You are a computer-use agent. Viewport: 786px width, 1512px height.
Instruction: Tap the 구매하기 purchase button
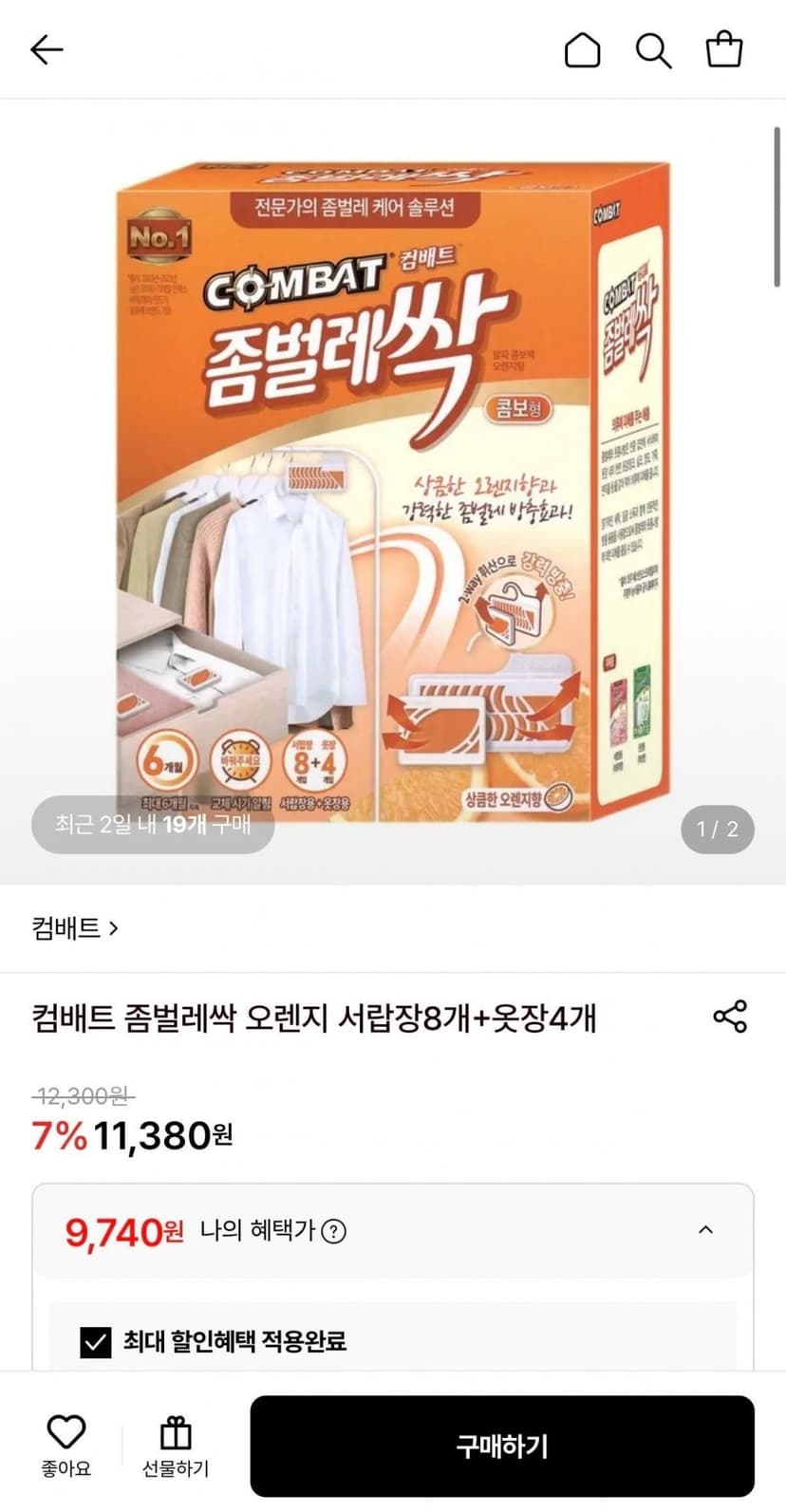tap(502, 1446)
